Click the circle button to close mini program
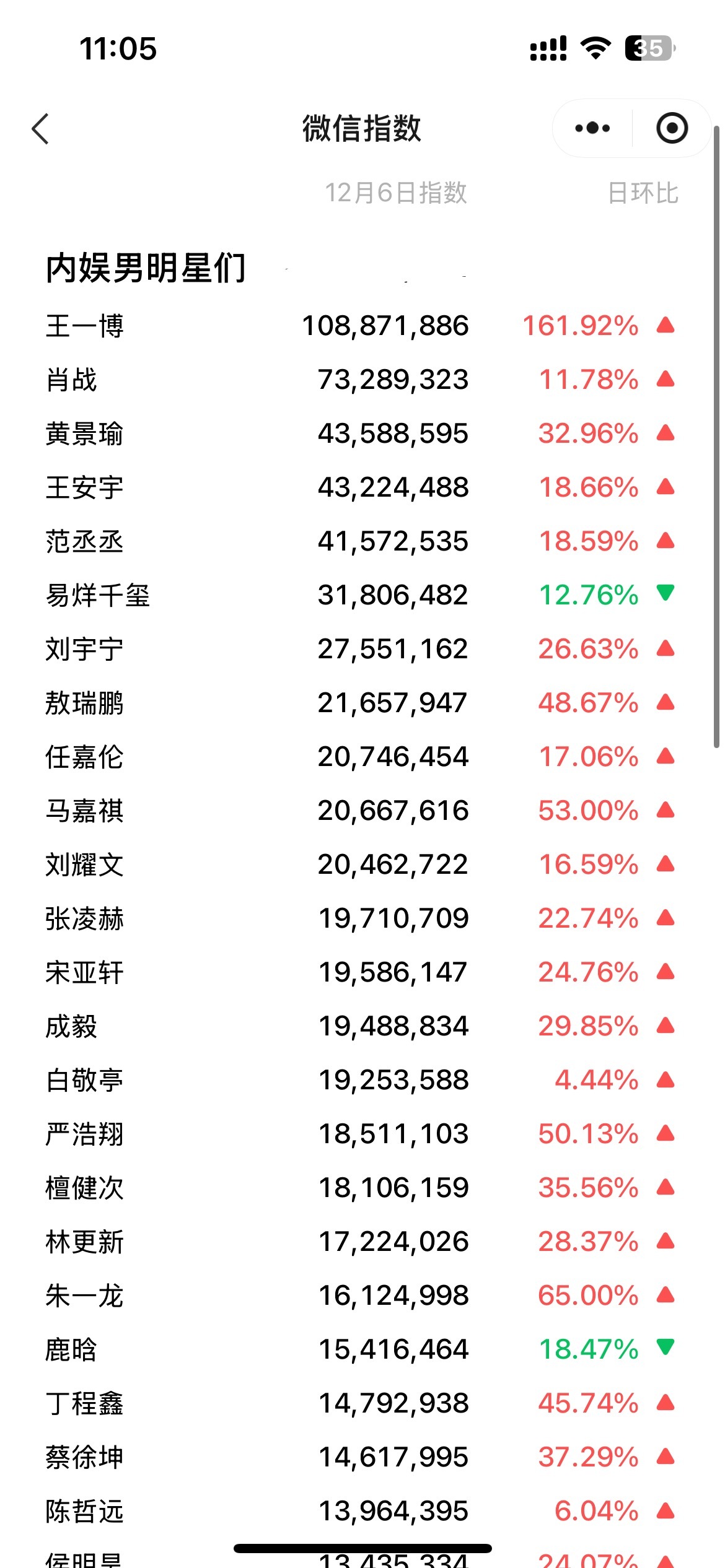Image resolution: width=725 pixels, height=1568 pixels. point(672,128)
